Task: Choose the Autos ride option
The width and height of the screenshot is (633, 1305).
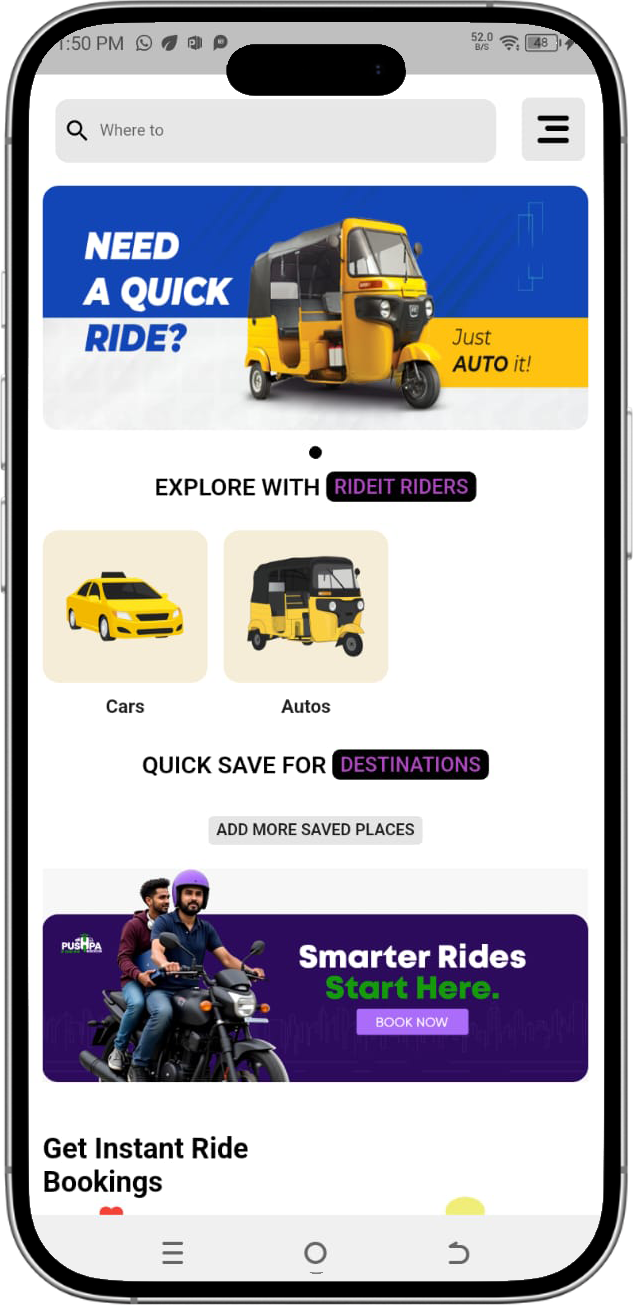Action: 306,607
